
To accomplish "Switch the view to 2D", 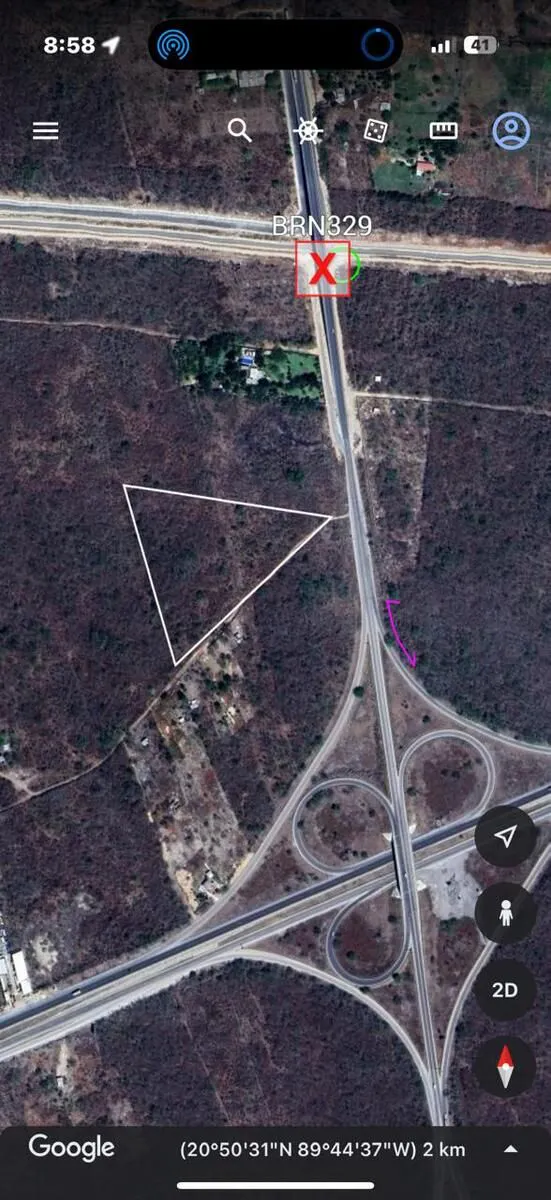I will pos(505,989).
